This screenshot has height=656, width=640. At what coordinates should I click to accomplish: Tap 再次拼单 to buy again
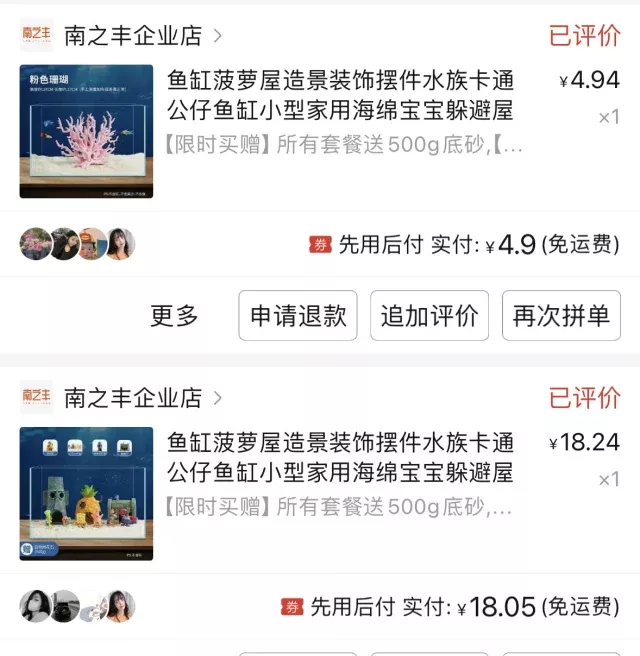(x=561, y=316)
